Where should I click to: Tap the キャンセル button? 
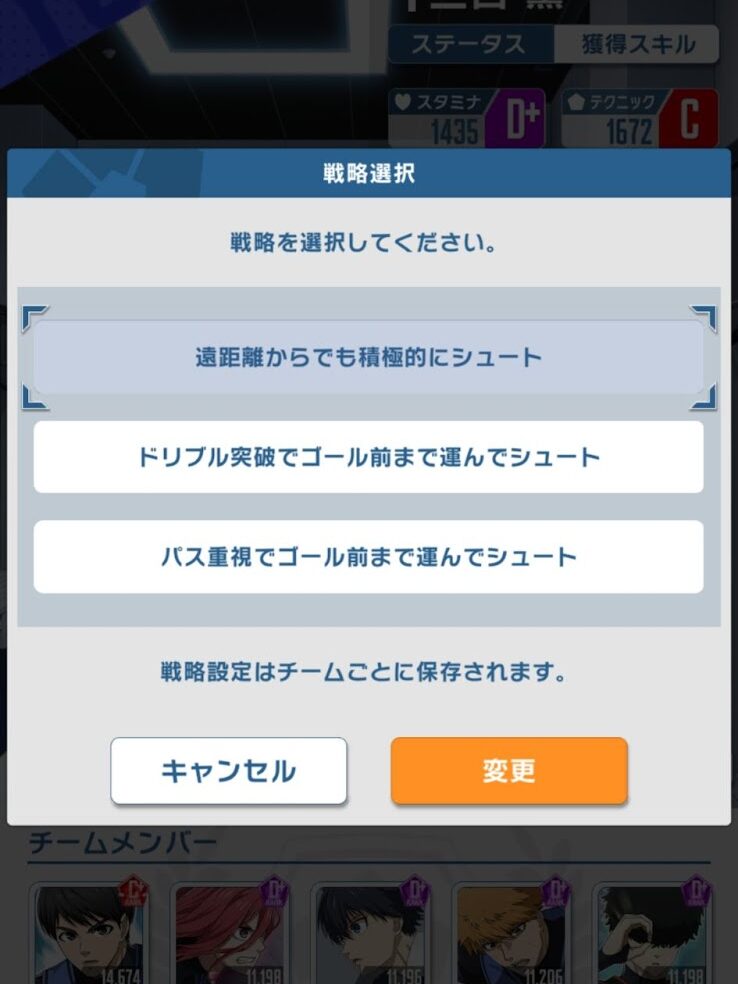coord(228,771)
